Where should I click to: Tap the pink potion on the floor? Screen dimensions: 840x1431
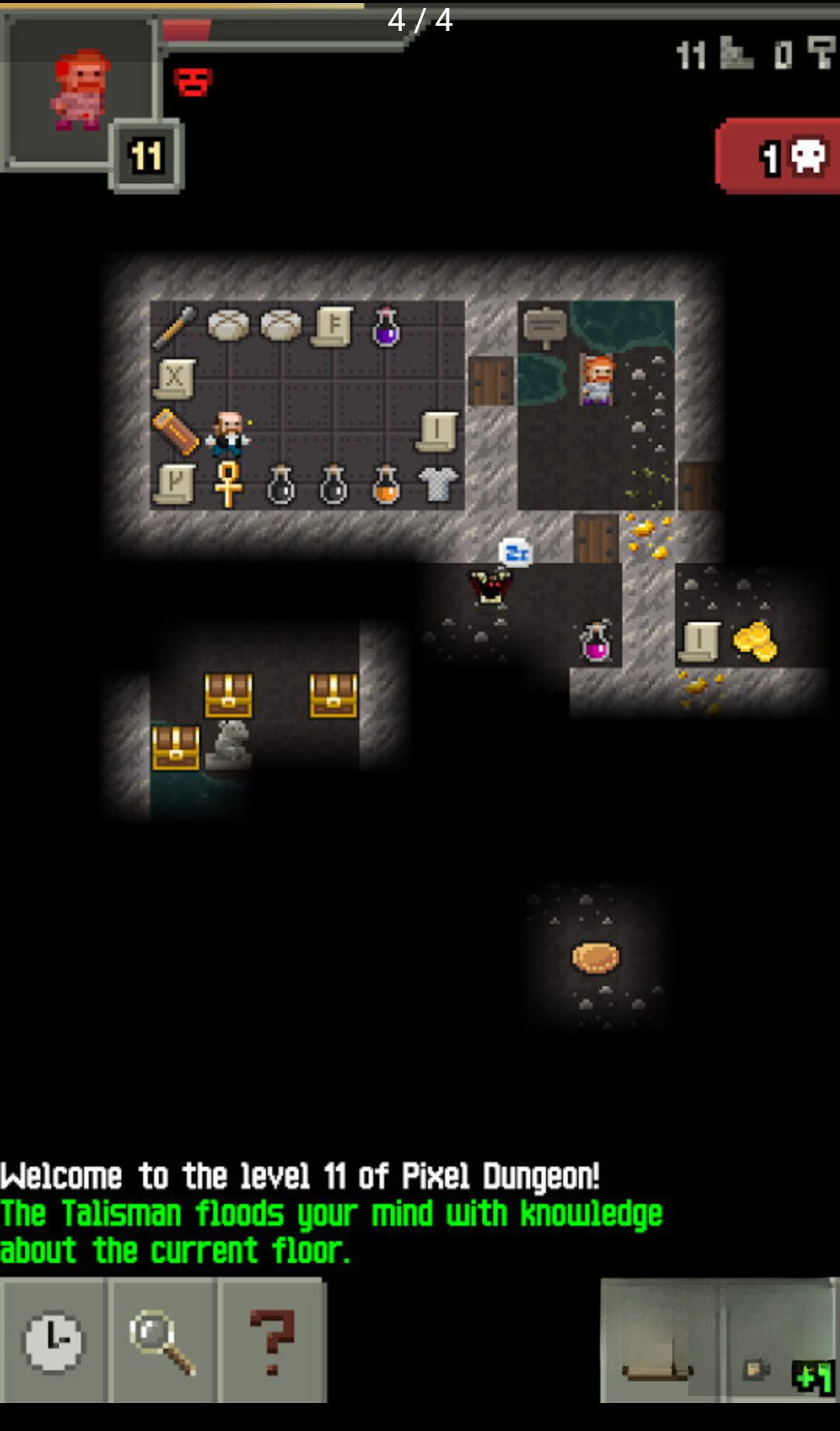click(x=596, y=642)
